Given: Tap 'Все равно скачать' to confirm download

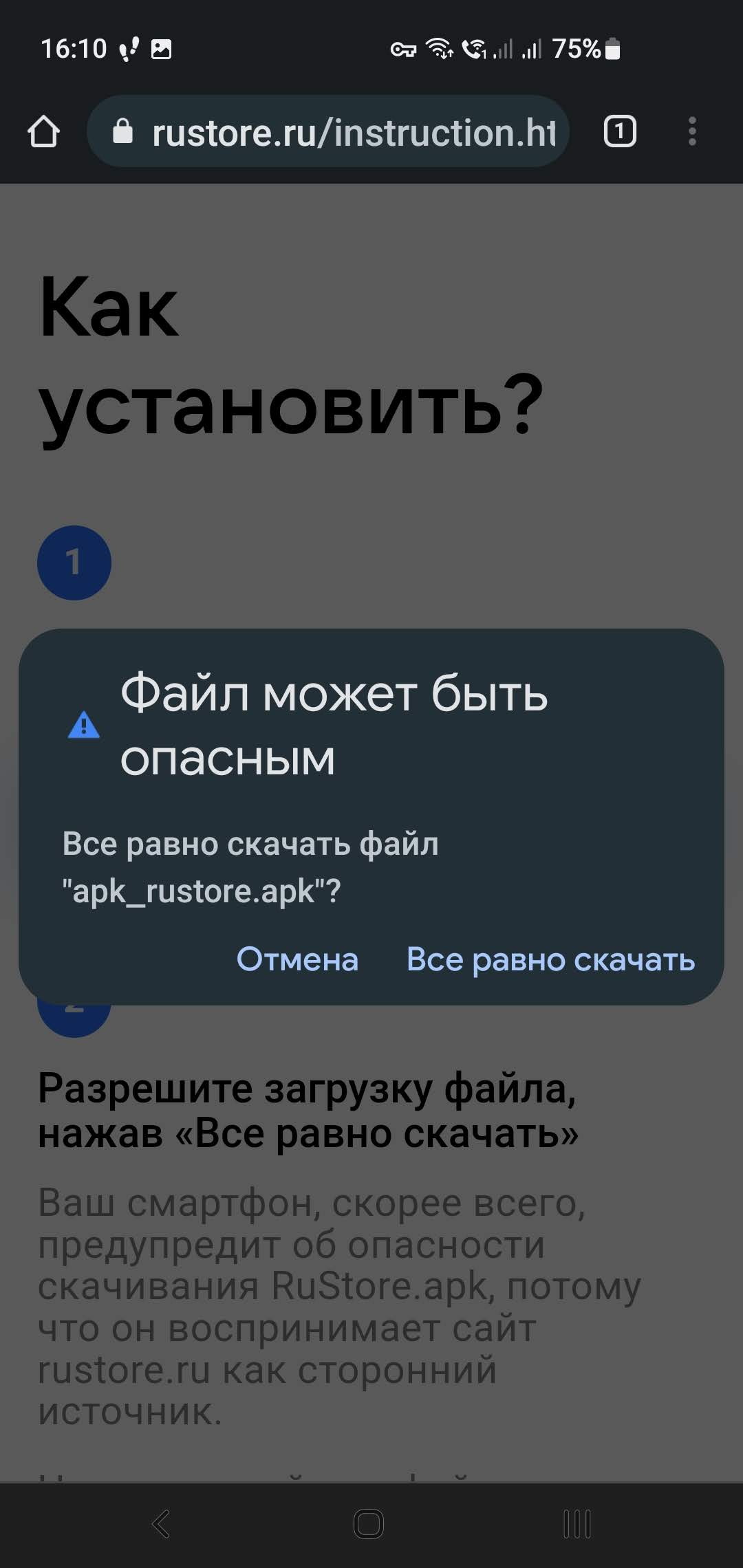Looking at the screenshot, I should pyautogui.click(x=550, y=959).
